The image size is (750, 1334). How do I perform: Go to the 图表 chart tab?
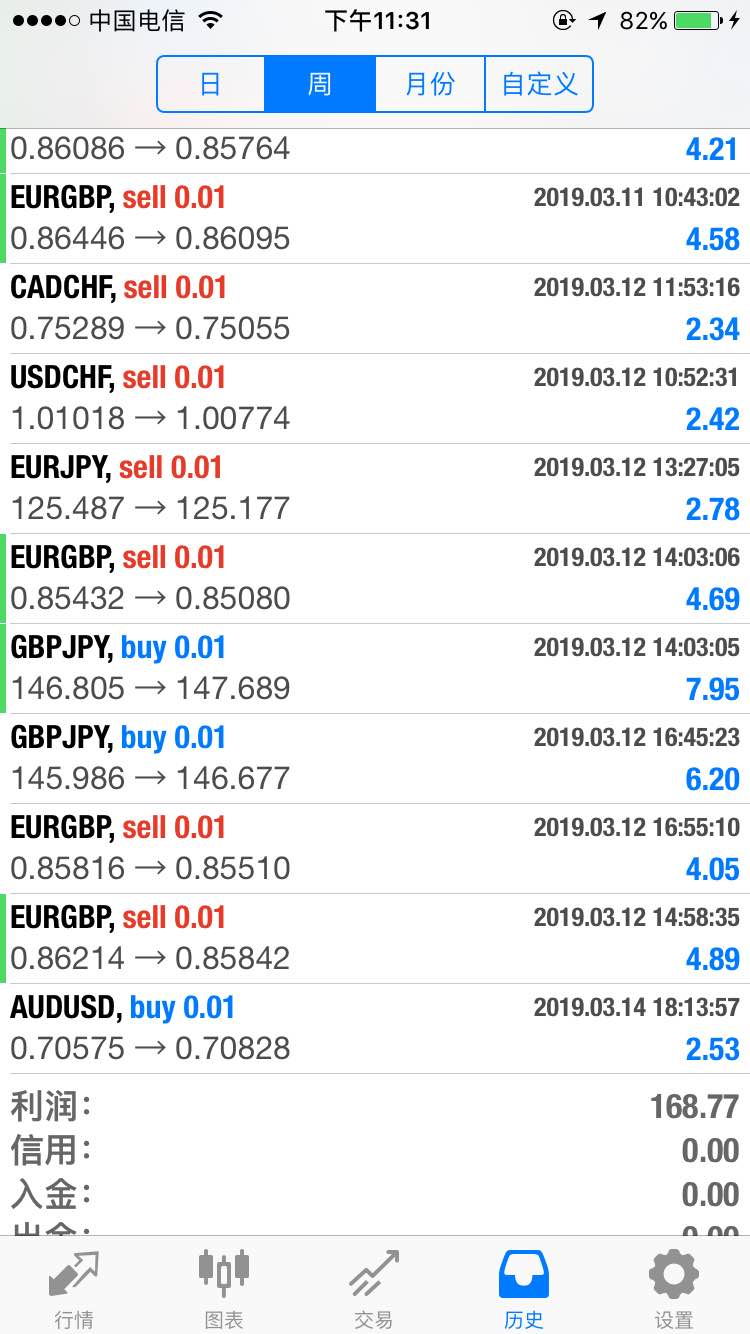(x=224, y=1287)
